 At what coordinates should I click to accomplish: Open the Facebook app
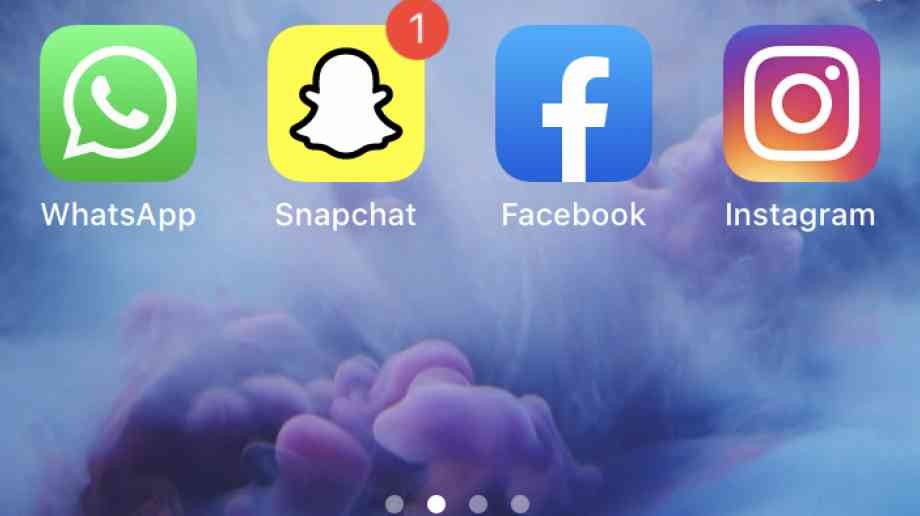coord(574,104)
